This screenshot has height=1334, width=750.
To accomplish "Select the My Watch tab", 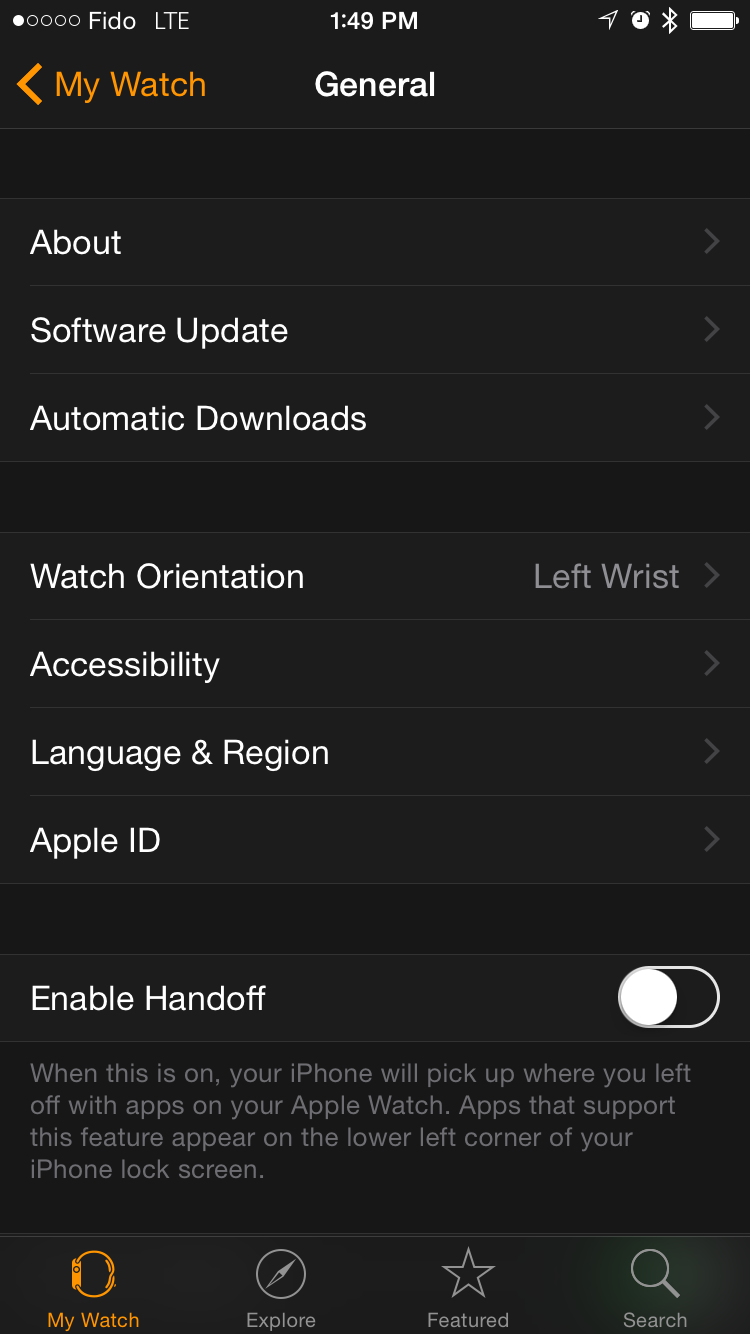I will click(x=93, y=1288).
